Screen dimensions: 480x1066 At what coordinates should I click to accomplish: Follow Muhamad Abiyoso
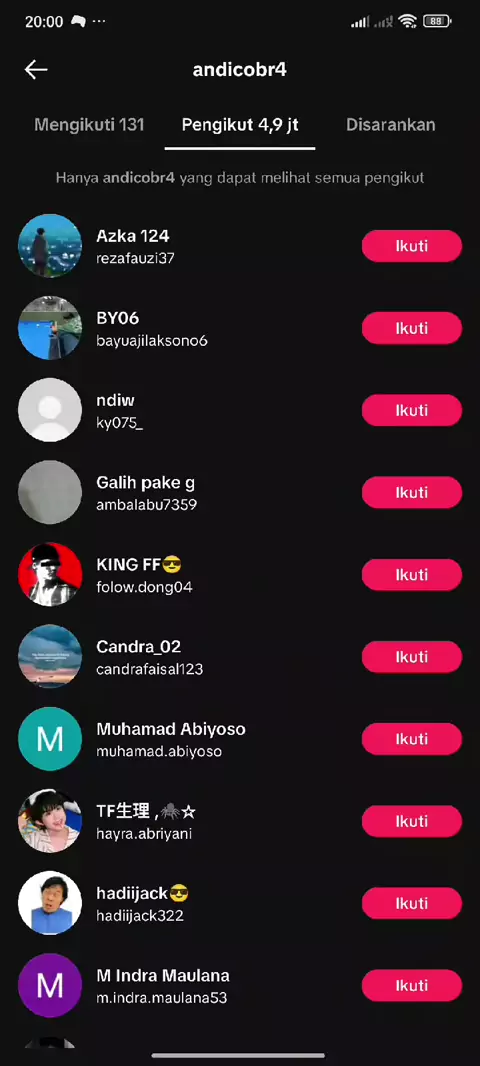[411, 739]
